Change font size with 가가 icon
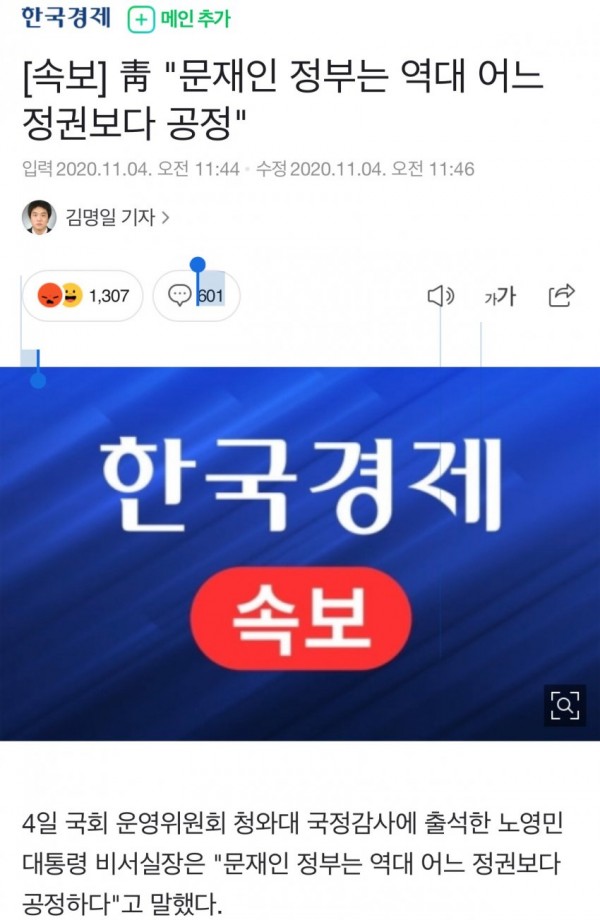 pos(499,296)
